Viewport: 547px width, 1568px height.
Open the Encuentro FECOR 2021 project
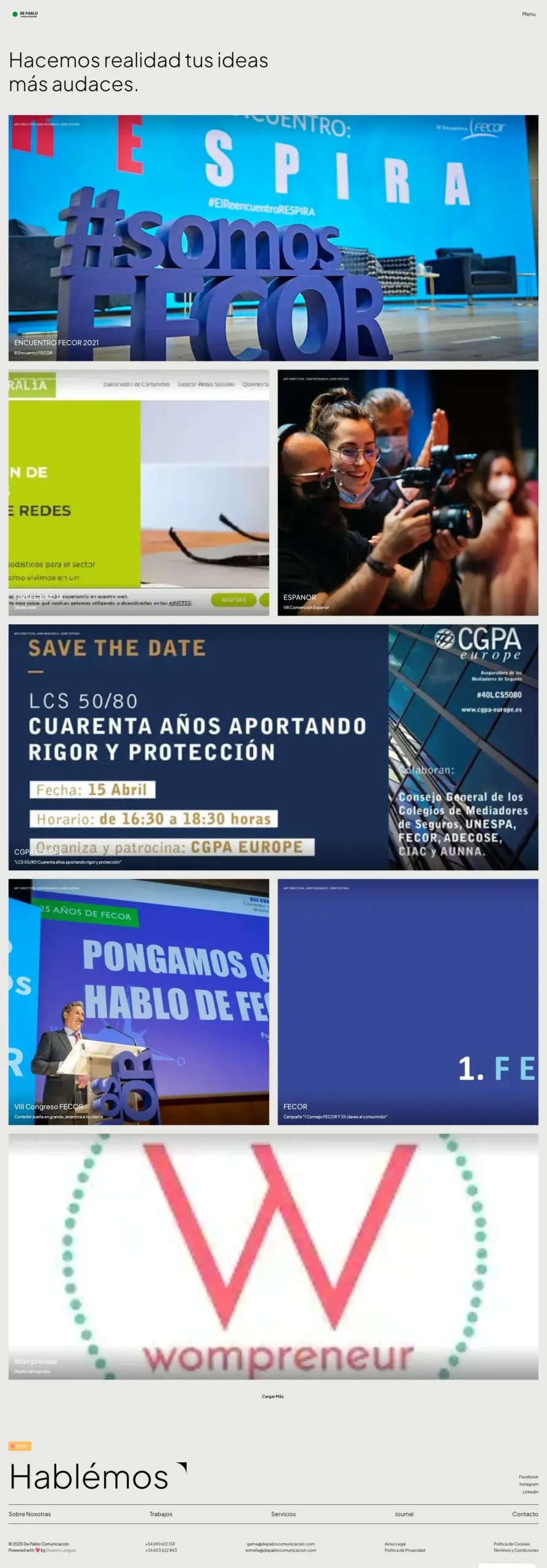coord(273,238)
